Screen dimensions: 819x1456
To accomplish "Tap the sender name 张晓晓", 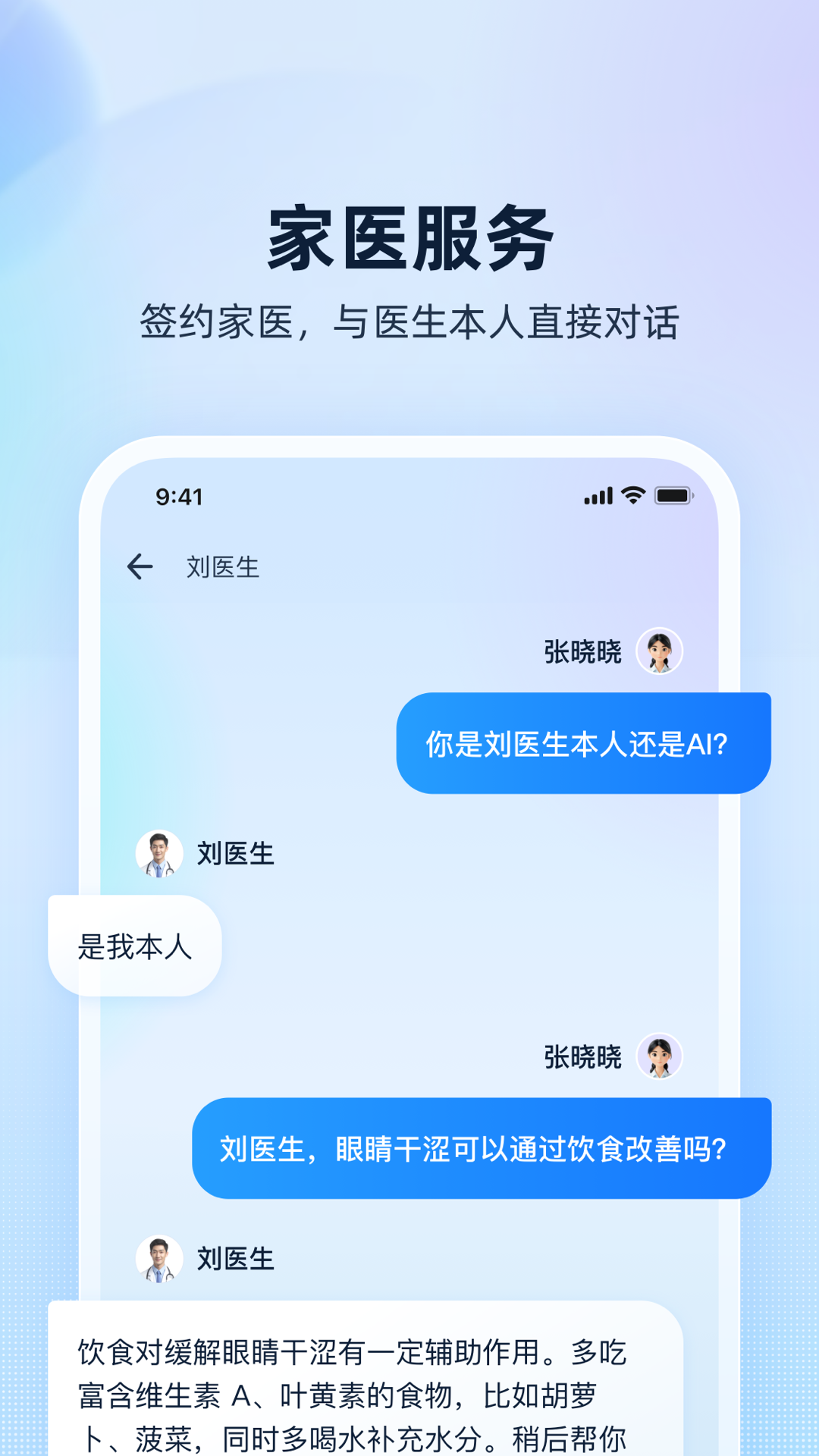I will [x=581, y=651].
